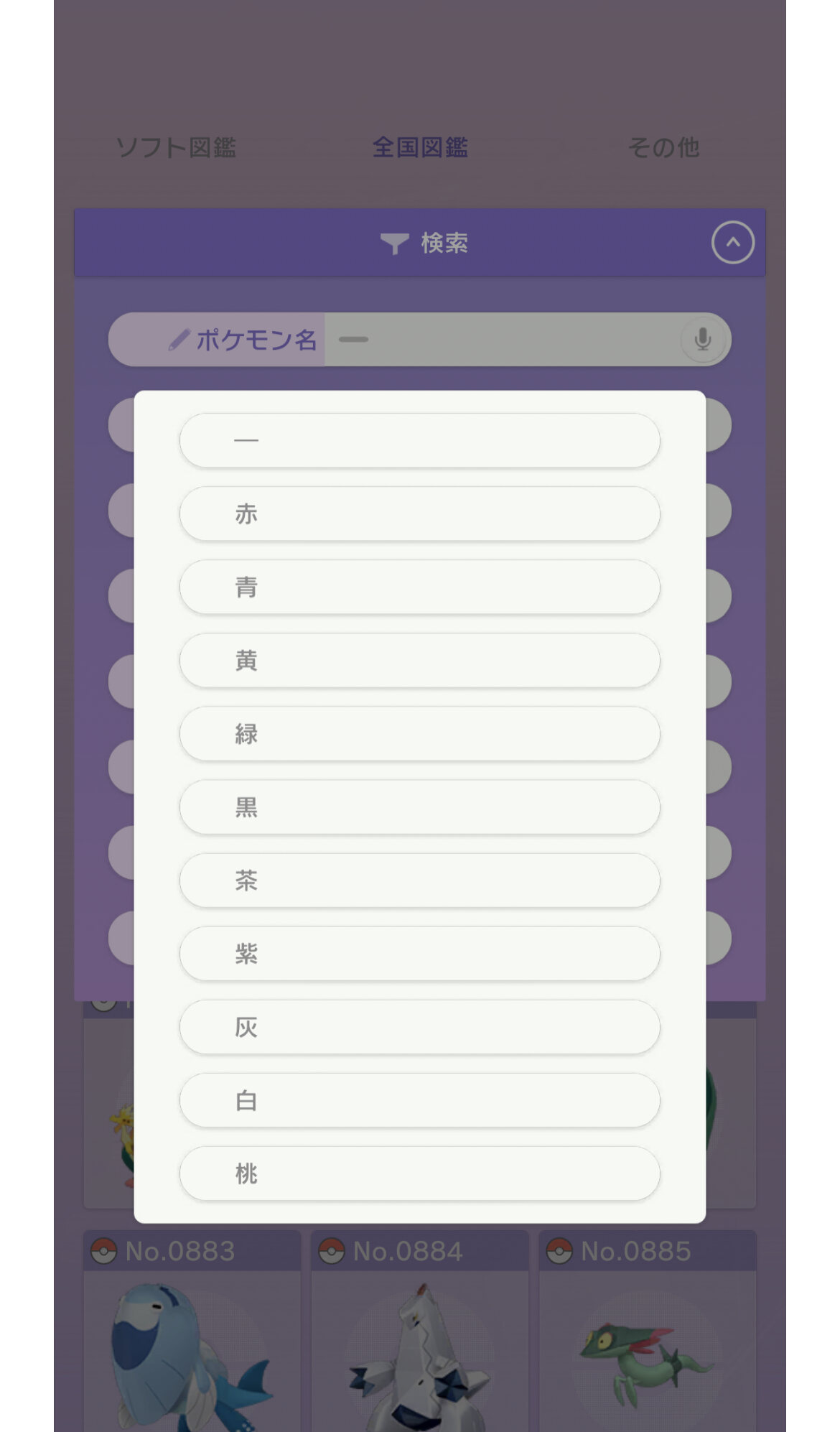
Task: Select 黒 (black) from the list
Action: pyautogui.click(x=419, y=806)
